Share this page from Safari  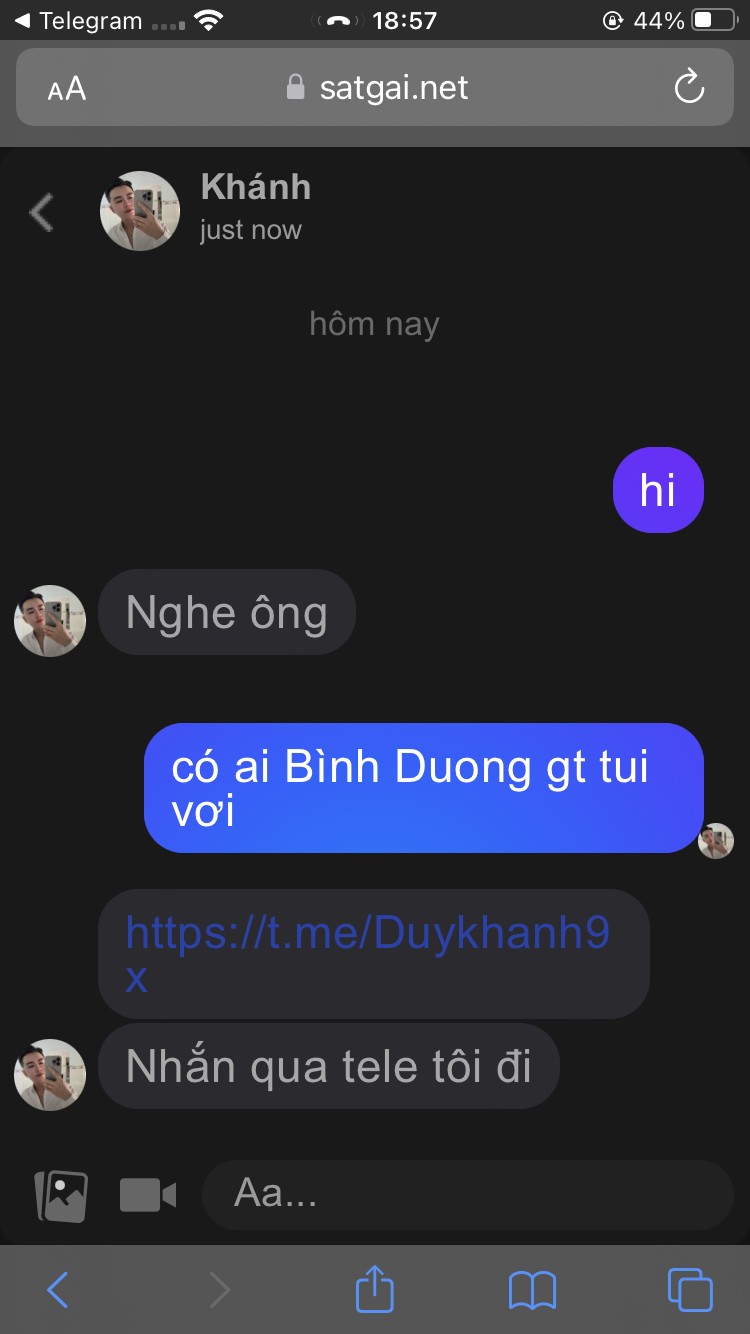(x=375, y=1289)
